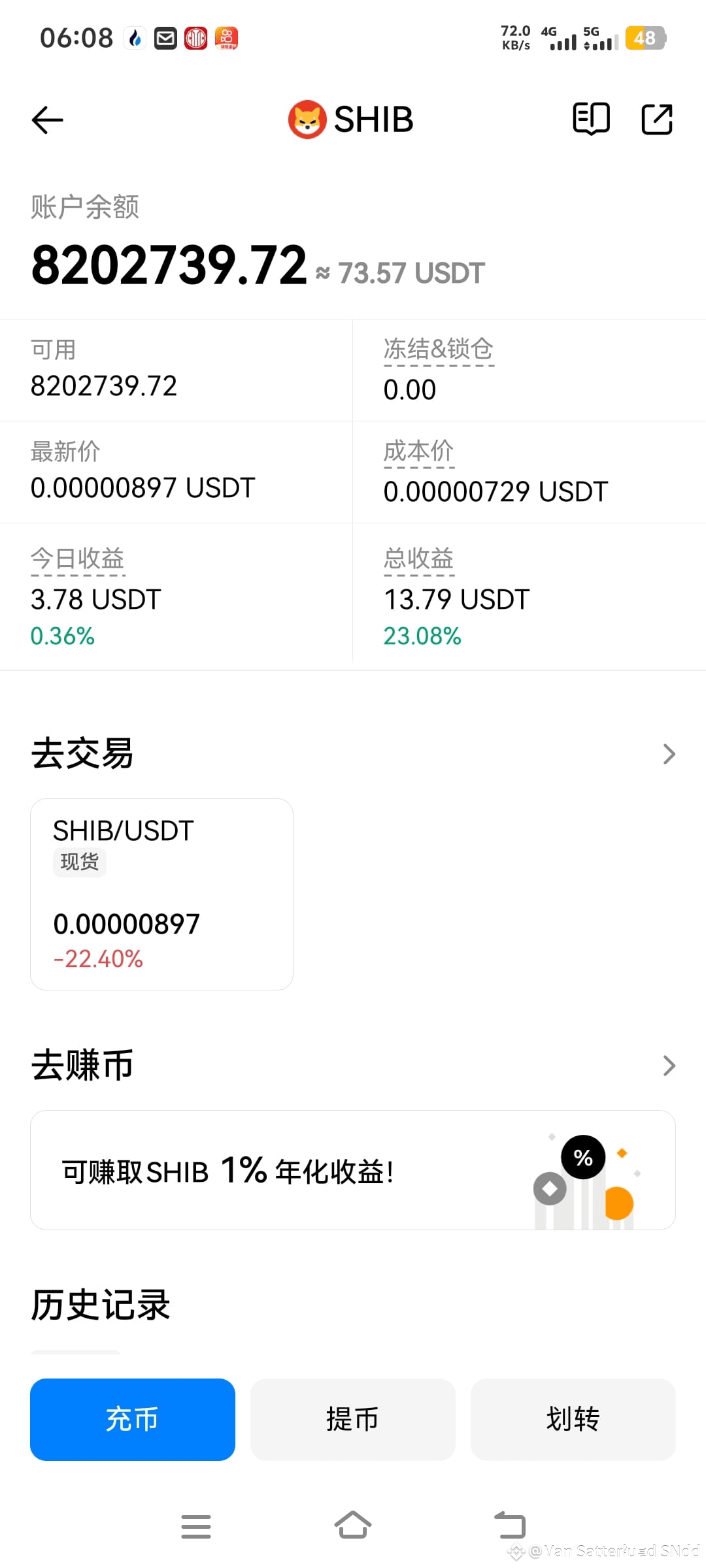Viewport: 706px width, 1568px height.
Task: View 总收益 explanation
Action: click(x=418, y=559)
